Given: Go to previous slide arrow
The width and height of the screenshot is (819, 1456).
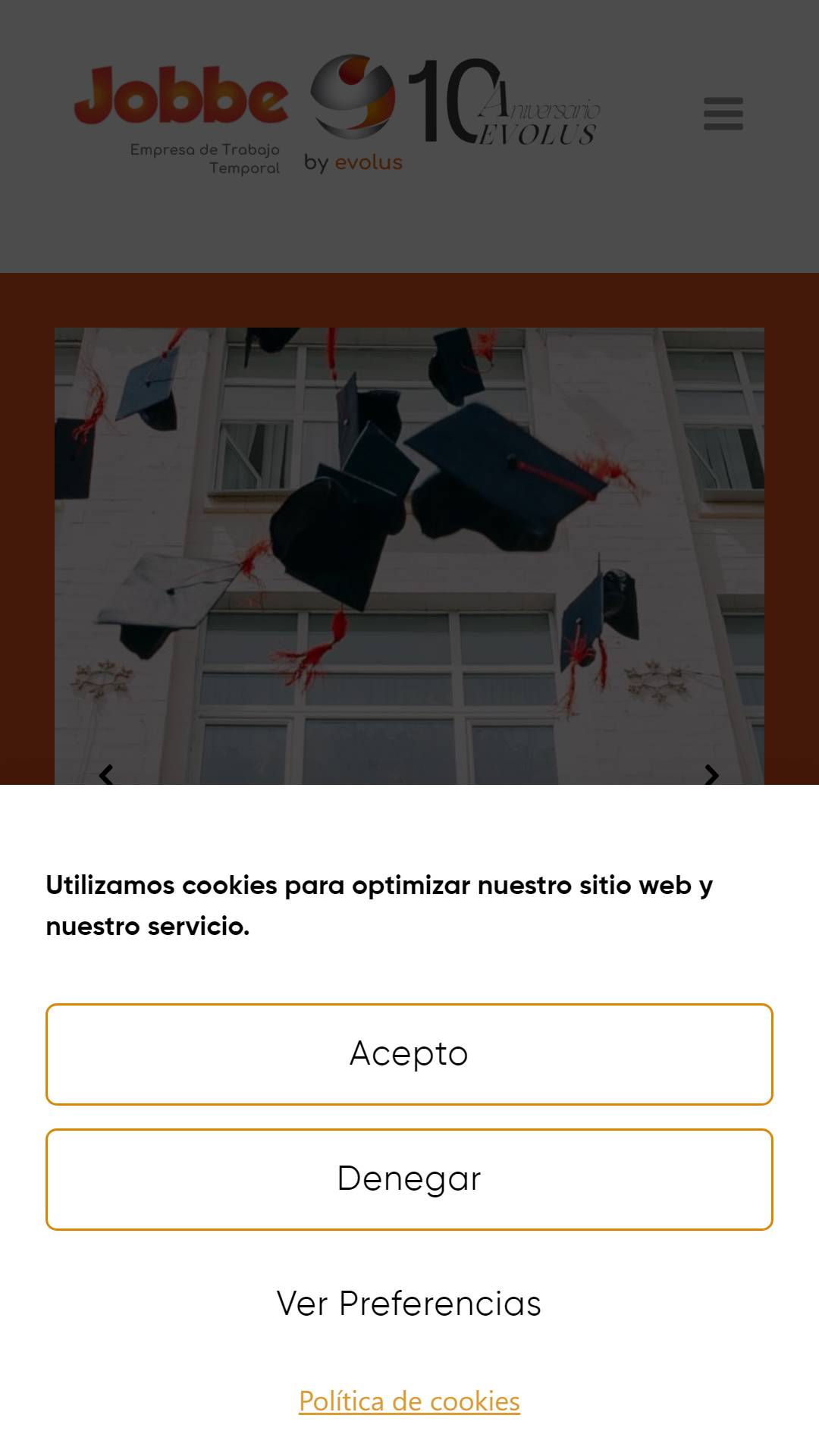Looking at the screenshot, I should 107,774.
